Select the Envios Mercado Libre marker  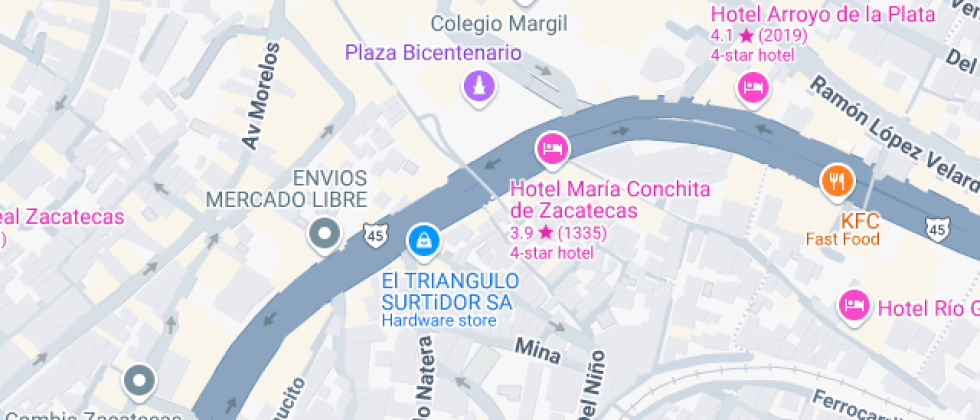pos(323,236)
